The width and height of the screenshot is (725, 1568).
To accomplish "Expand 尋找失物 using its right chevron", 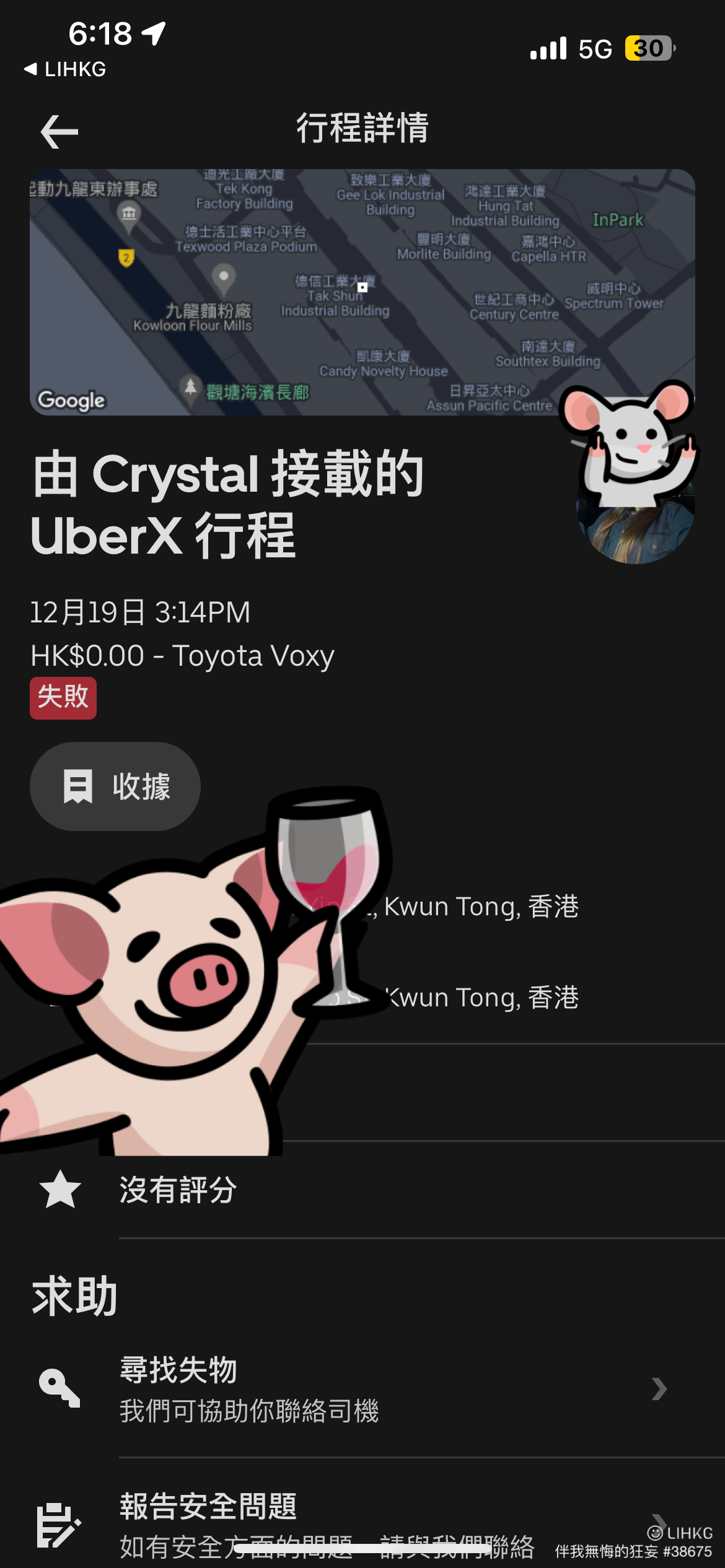I will pos(659,1390).
